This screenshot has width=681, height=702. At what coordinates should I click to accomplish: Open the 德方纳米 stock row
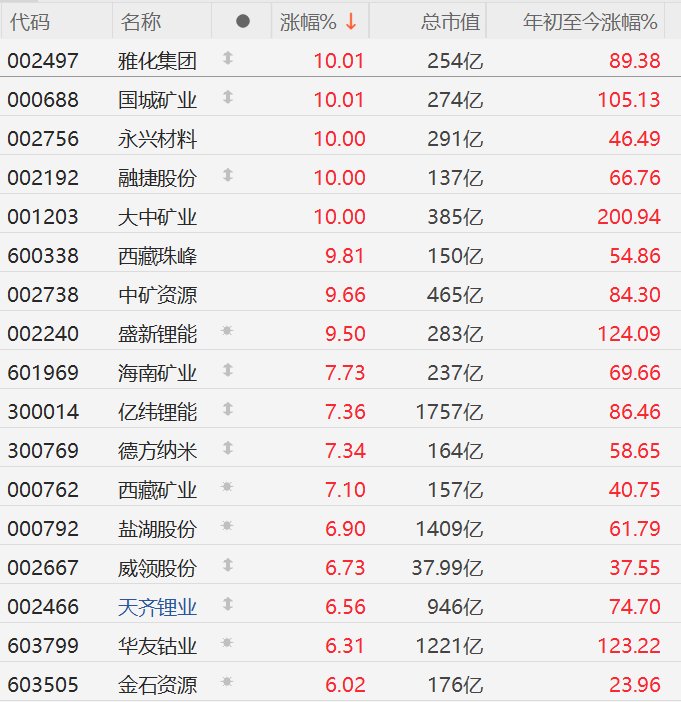click(x=157, y=451)
